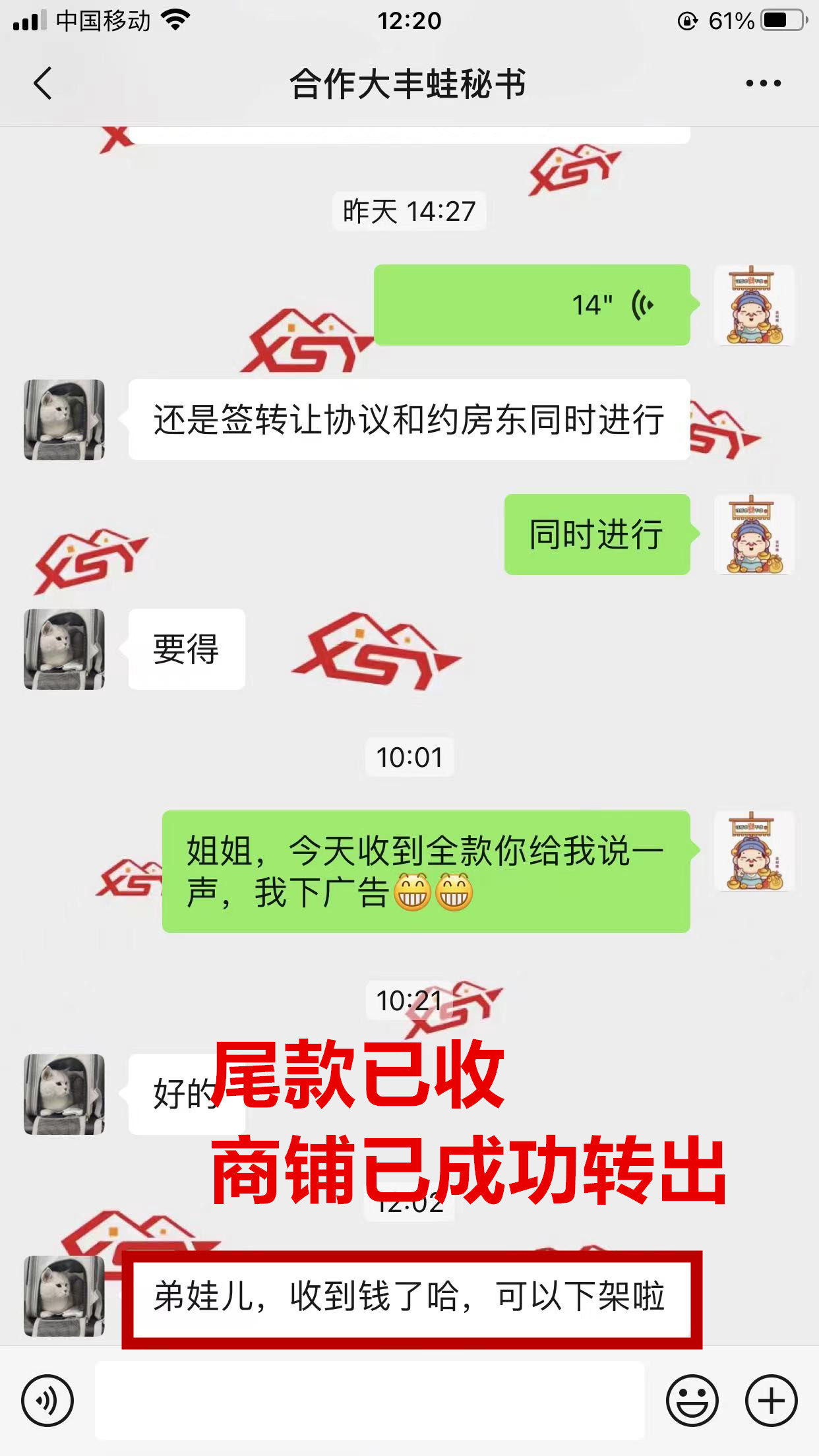
Task: Open the chat info three-dot menu
Action: pos(763,84)
